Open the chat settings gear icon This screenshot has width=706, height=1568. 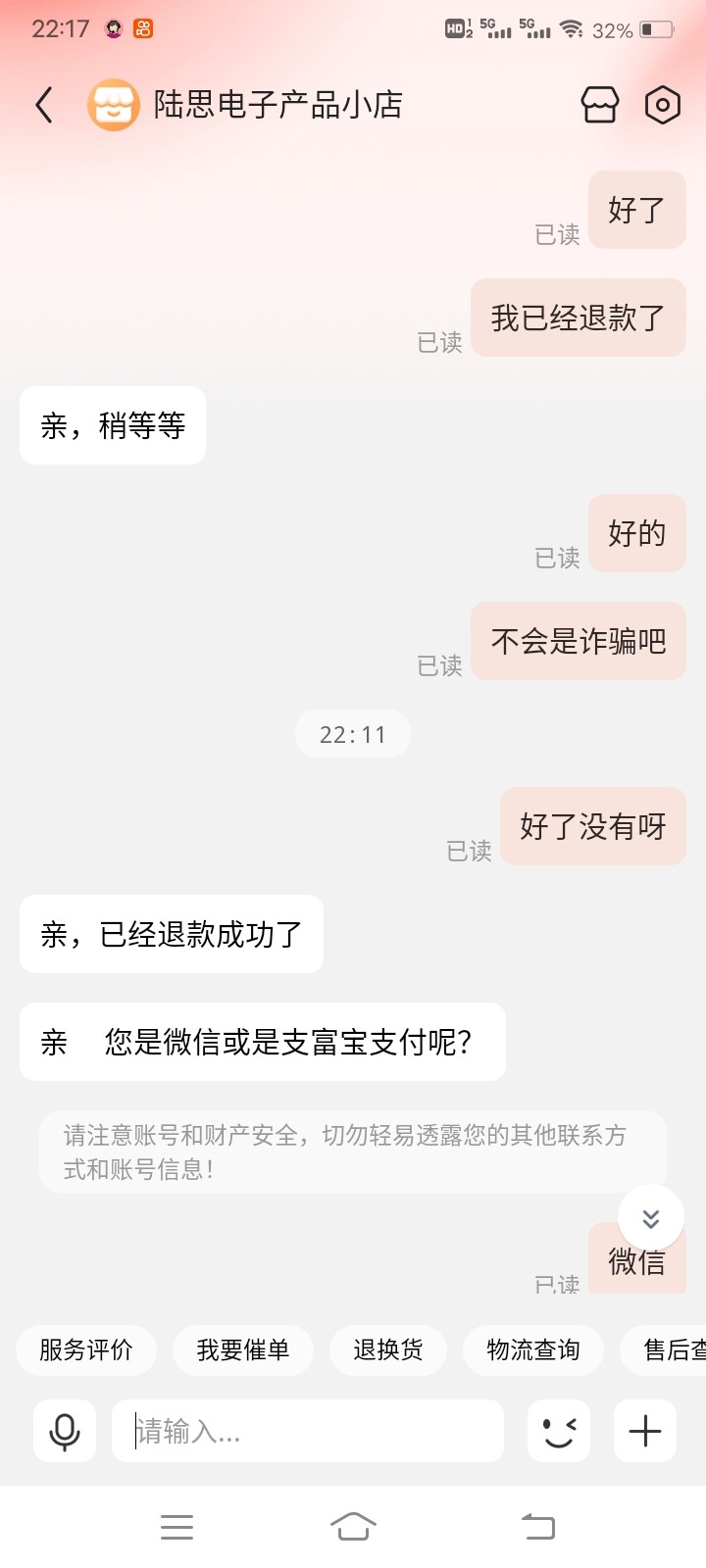pos(662,104)
